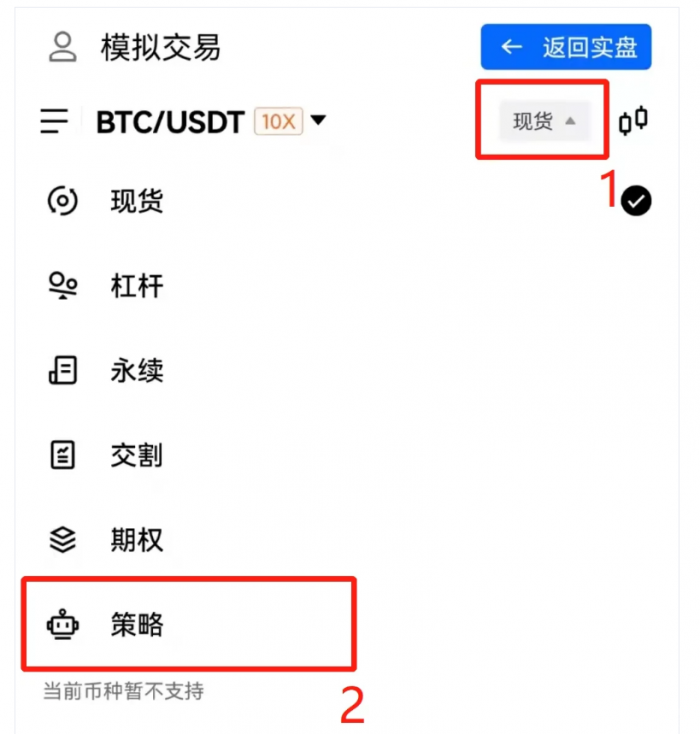Choose 期权 from the list
Image resolution: width=700 pixels, height=734 pixels.
click(x=137, y=541)
